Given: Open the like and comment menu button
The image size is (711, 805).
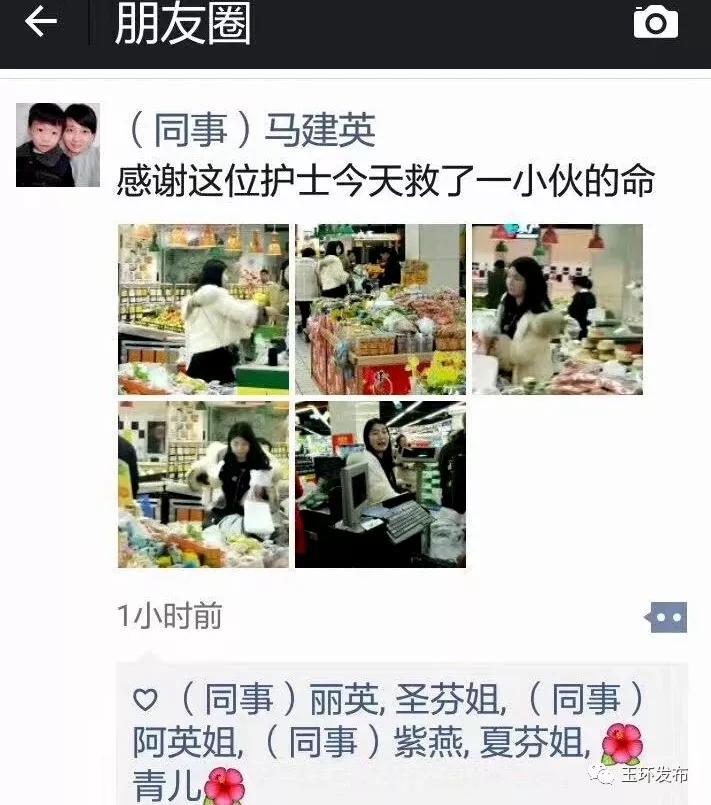Looking at the screenshot, I should (666, 617).
